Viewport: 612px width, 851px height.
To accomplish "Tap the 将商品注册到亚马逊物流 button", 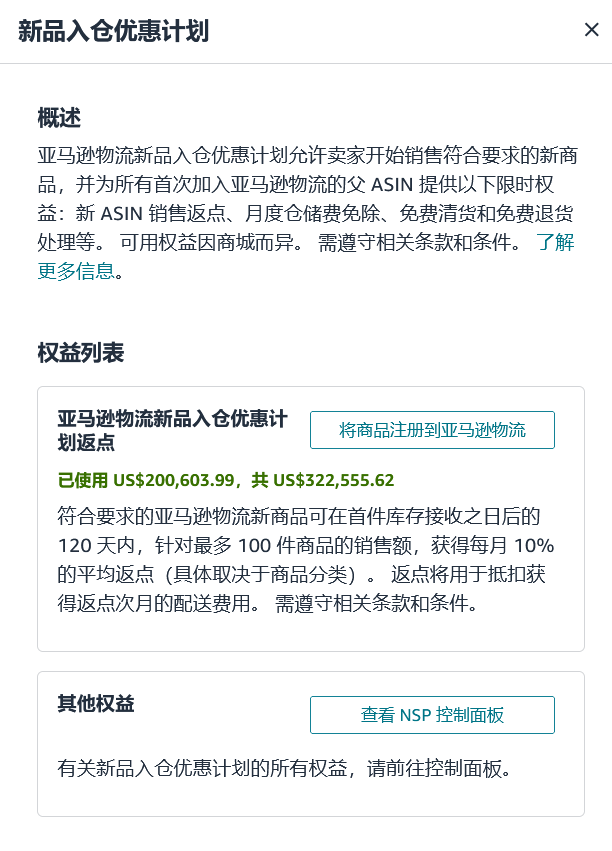I will tap(432, 430).
